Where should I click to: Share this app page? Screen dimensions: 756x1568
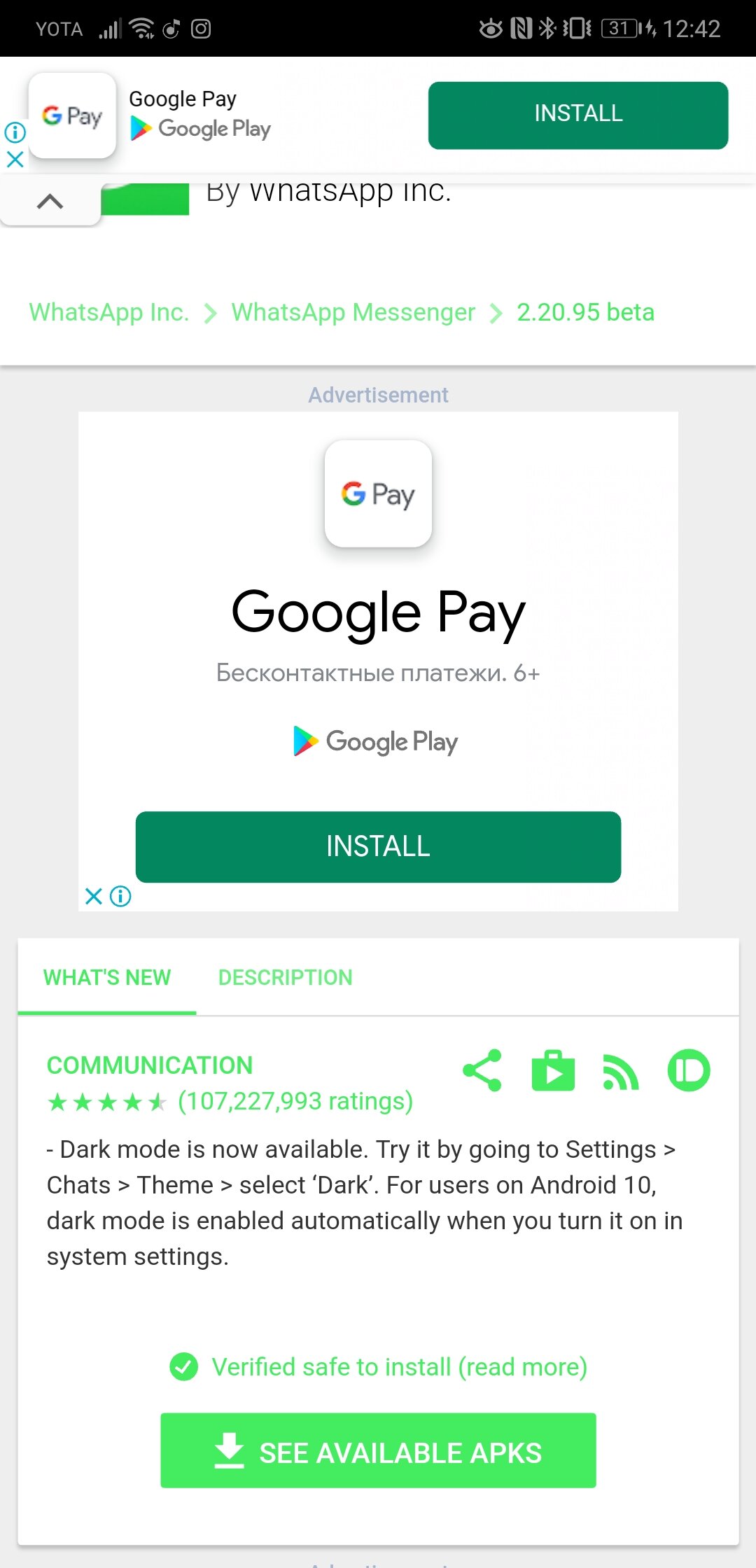(x=482, y=1070)
